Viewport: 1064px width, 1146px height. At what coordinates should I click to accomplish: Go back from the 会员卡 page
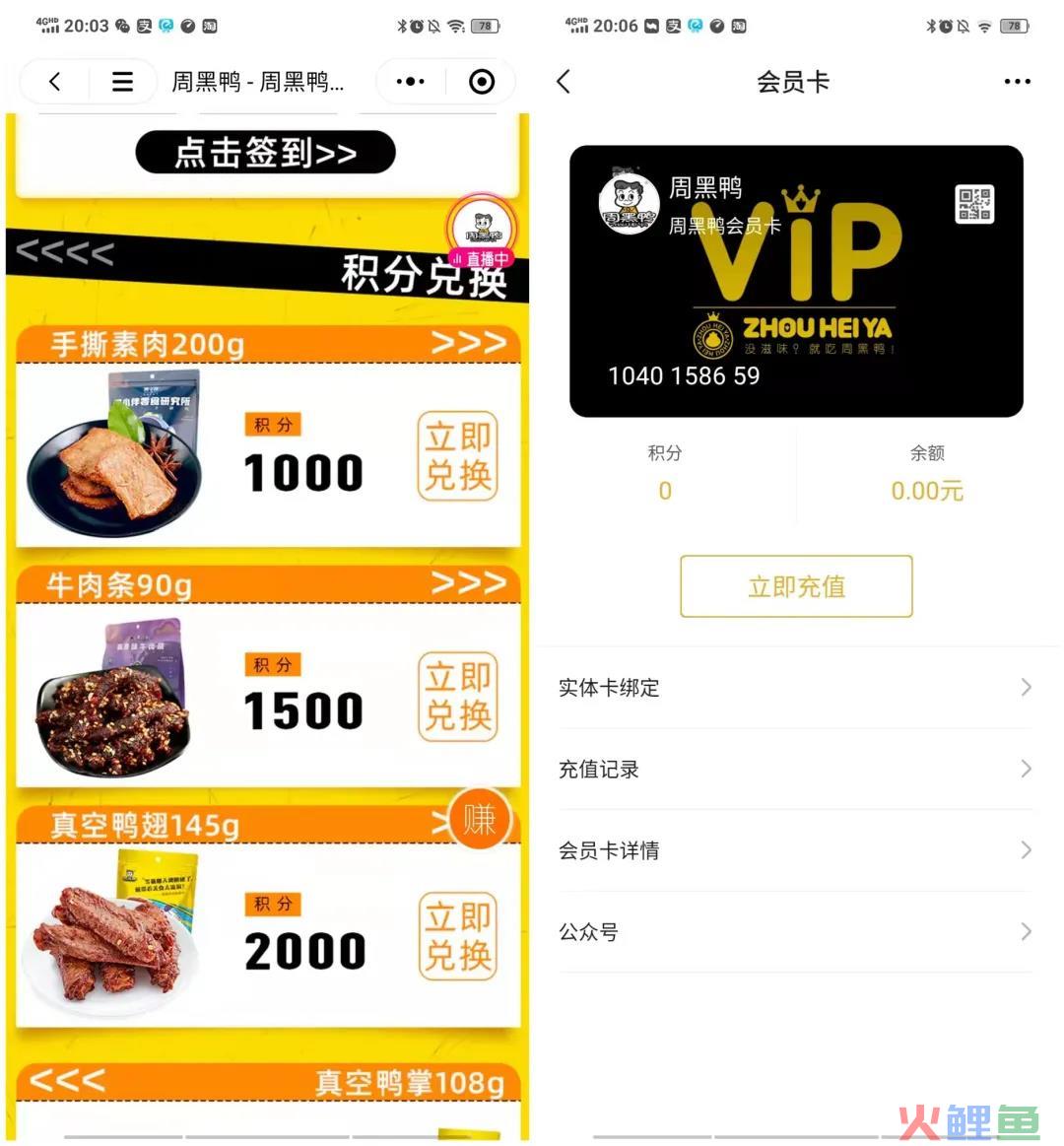click(x=564, y=82)
